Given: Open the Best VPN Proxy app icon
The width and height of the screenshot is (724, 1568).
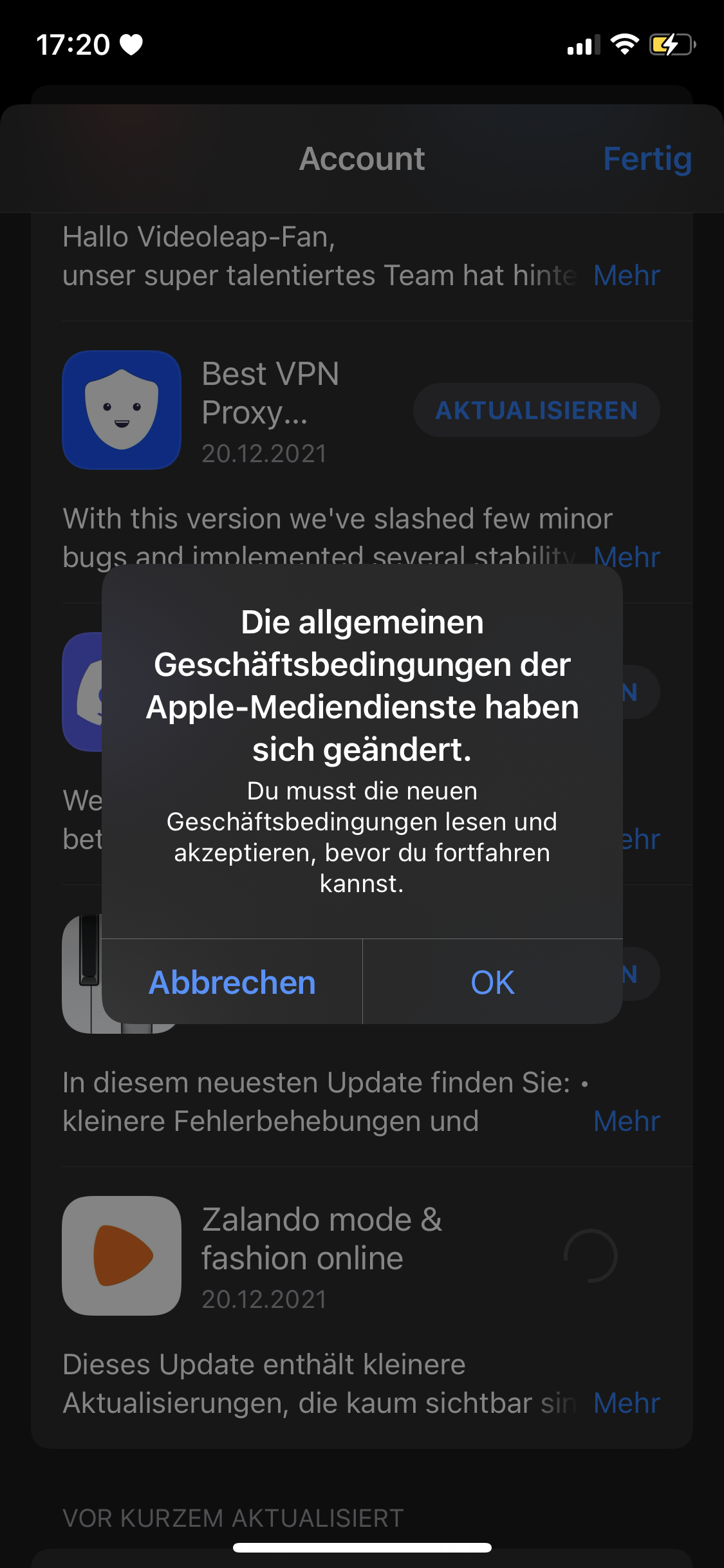Looking at the screenshot, I should pyautogui.click(x=122, y=410).
